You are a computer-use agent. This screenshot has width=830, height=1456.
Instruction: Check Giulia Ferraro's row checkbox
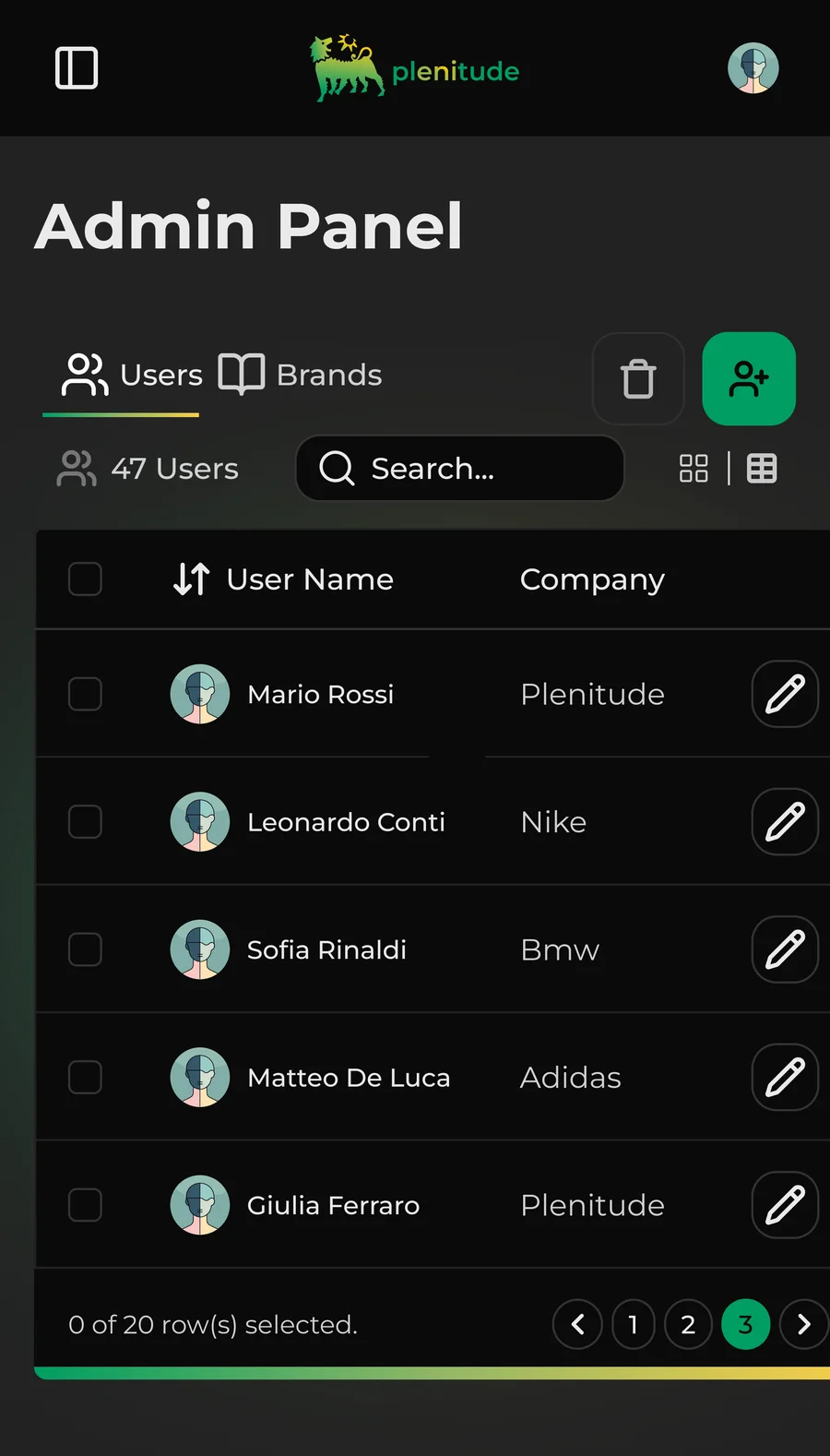85,1204
